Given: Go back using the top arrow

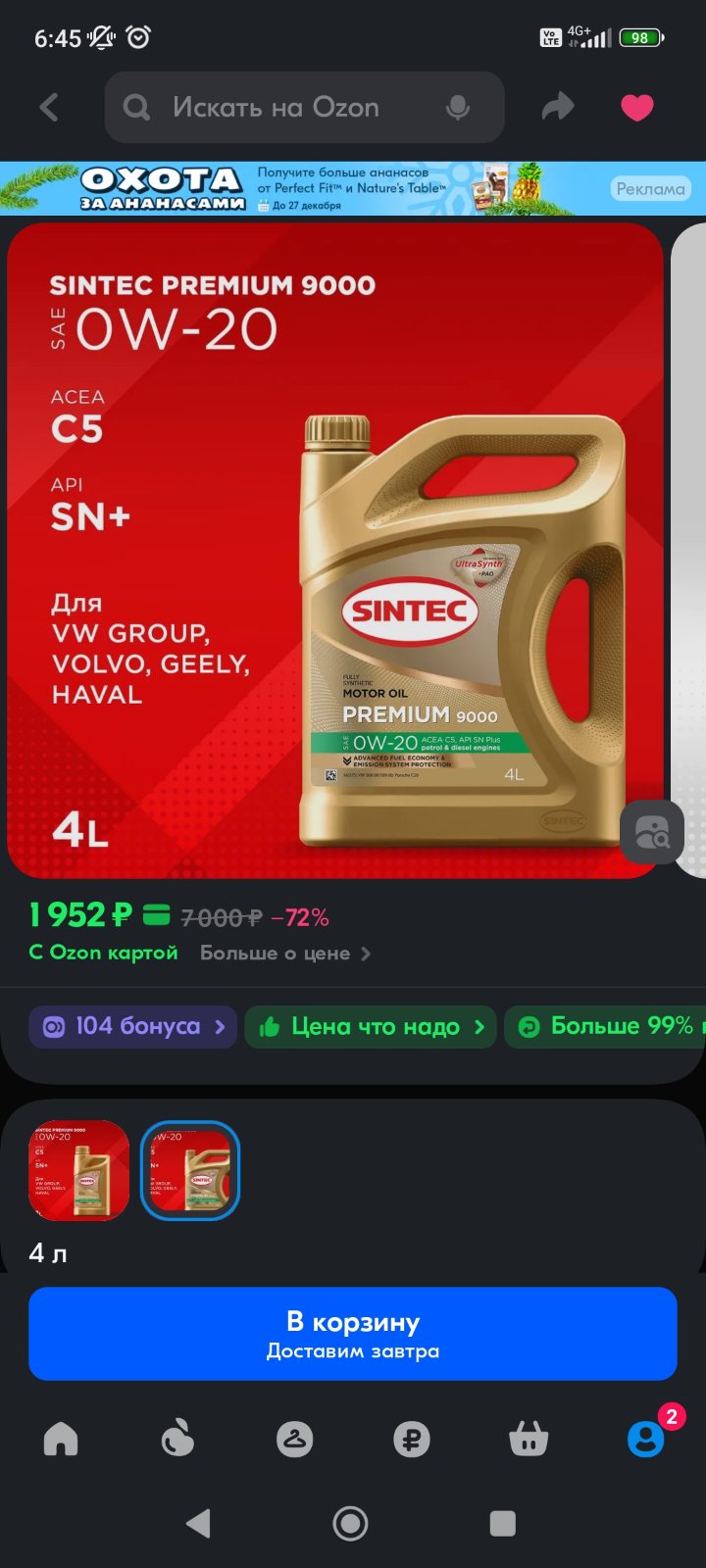Looking at the screenshot, I should point(49,108).
